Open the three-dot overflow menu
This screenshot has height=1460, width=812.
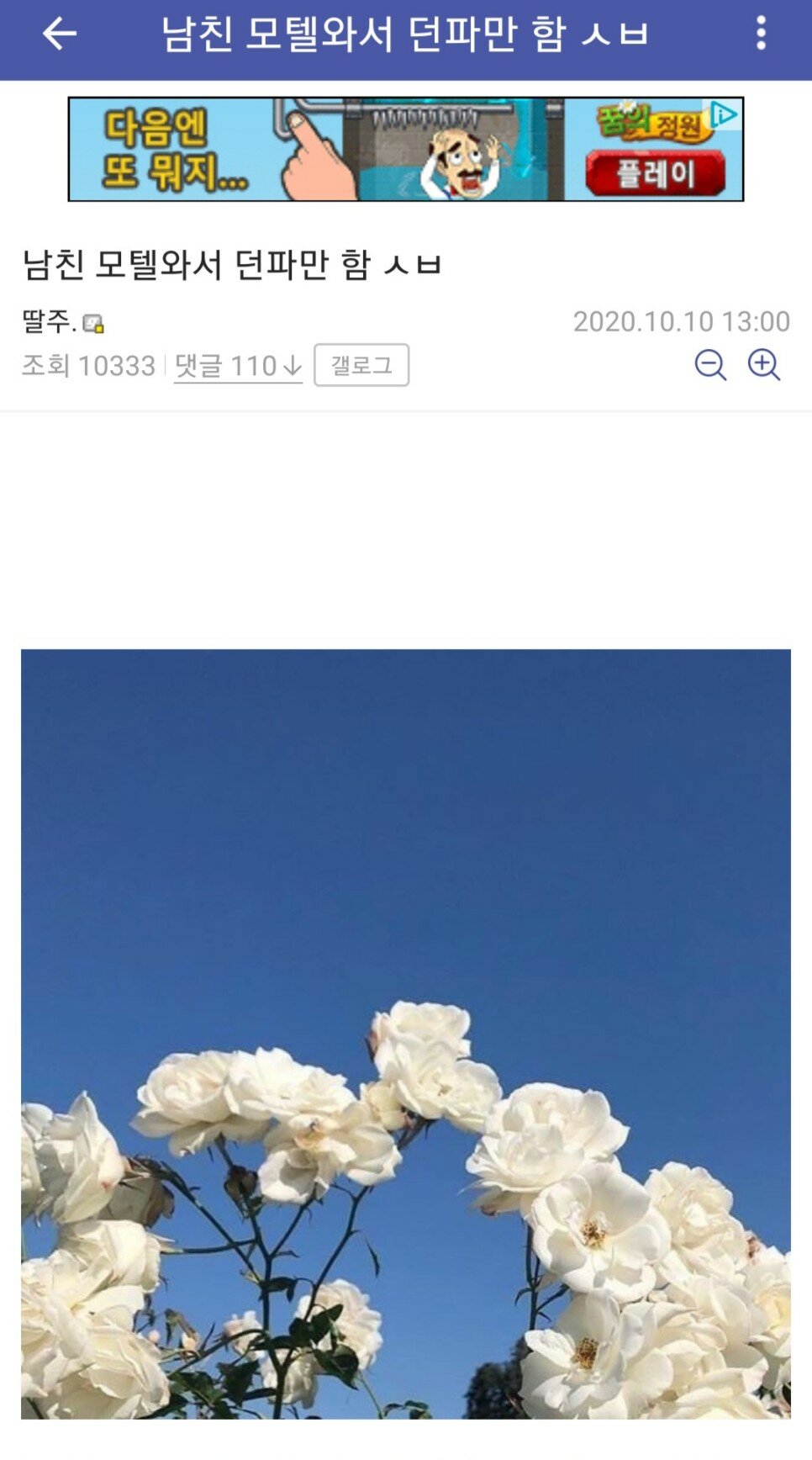(761, 34)
